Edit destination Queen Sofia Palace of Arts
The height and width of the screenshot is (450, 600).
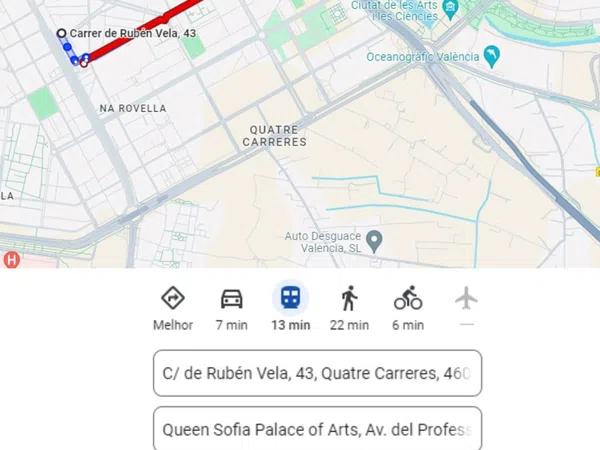click(x=317, y=429)
